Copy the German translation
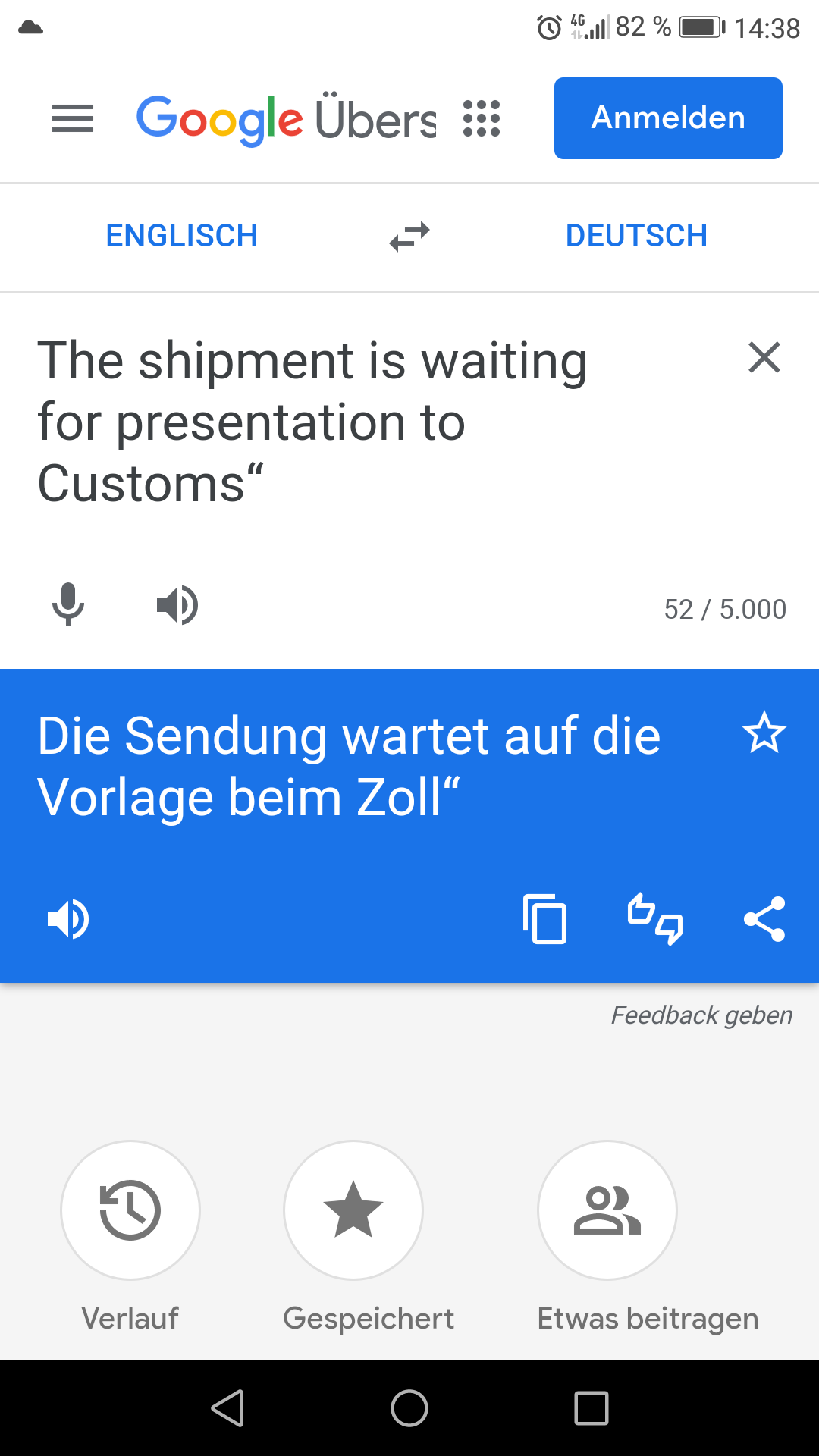Image resolution: width=819 pixels, height=1456 pixels. pos(545,919)
